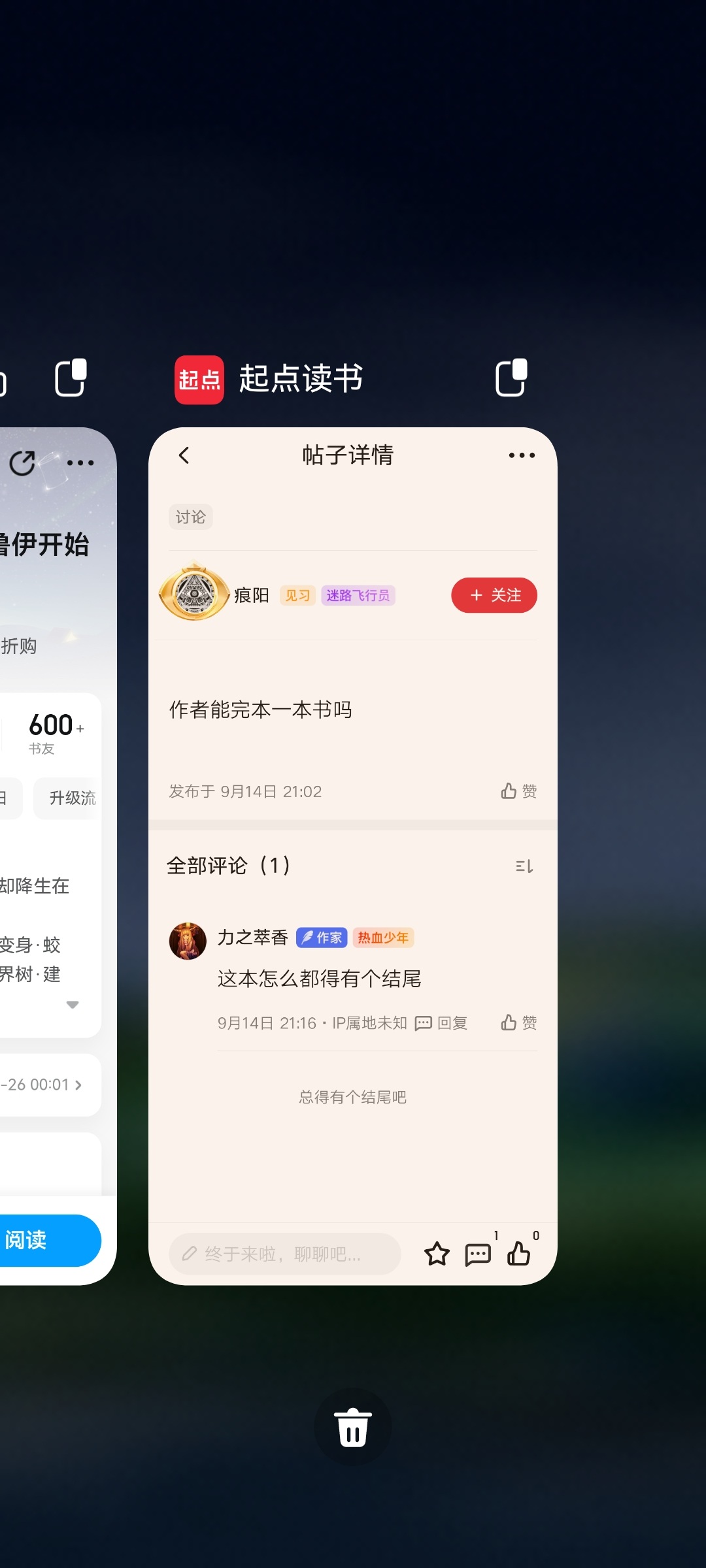Open the 起点读书 app card

coord(353,856)
